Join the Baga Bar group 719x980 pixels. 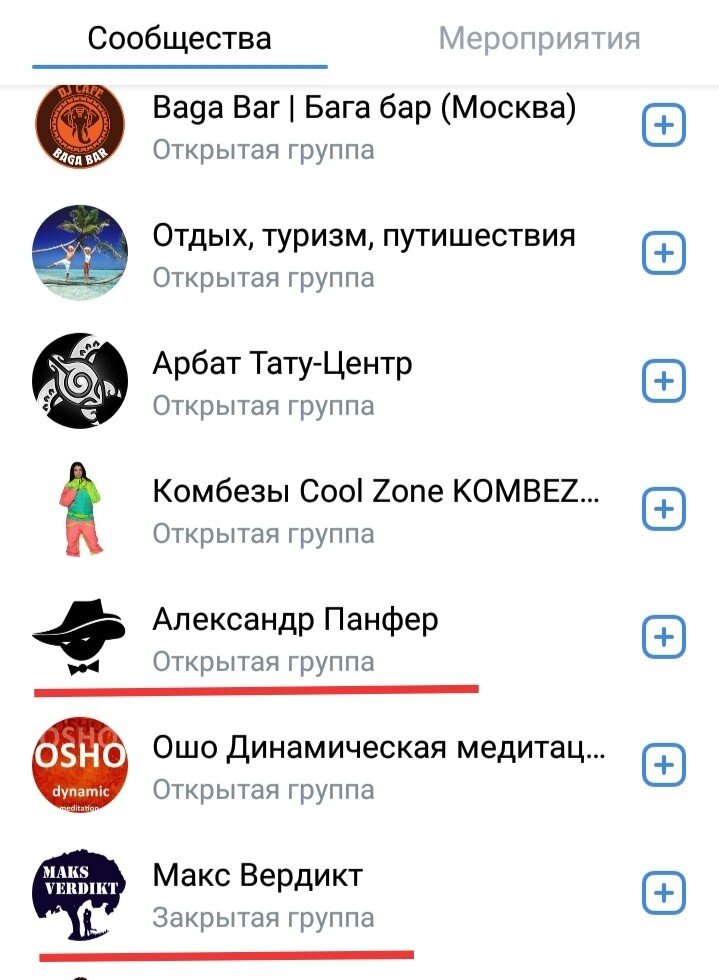[663, 126]
